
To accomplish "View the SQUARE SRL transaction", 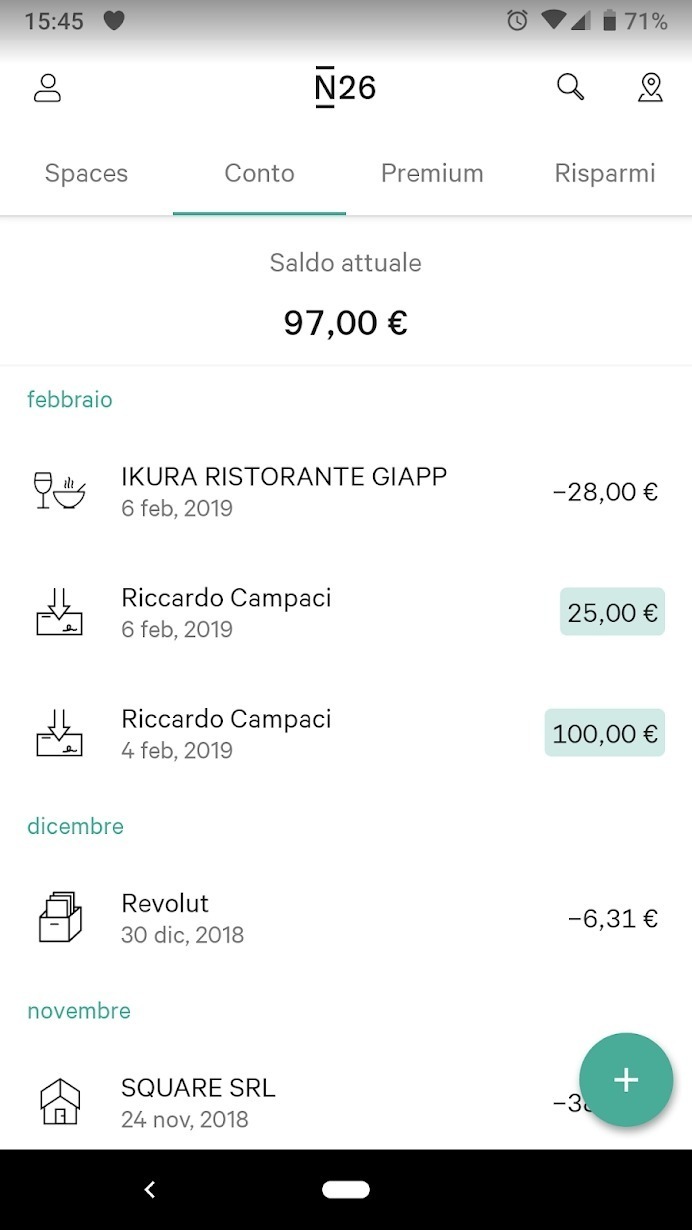I will [x=300, y=1102].
